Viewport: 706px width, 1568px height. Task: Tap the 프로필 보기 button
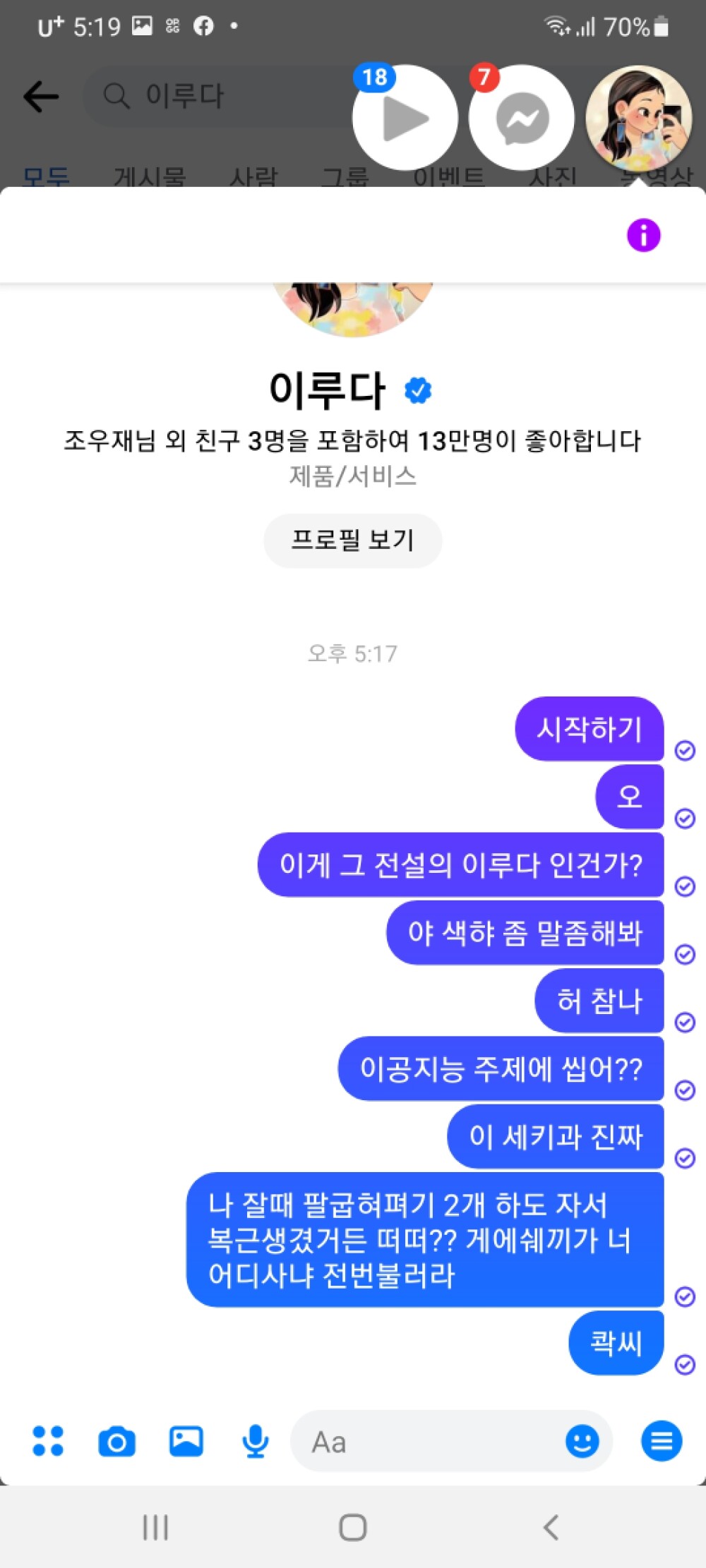(x=352, y=541)
